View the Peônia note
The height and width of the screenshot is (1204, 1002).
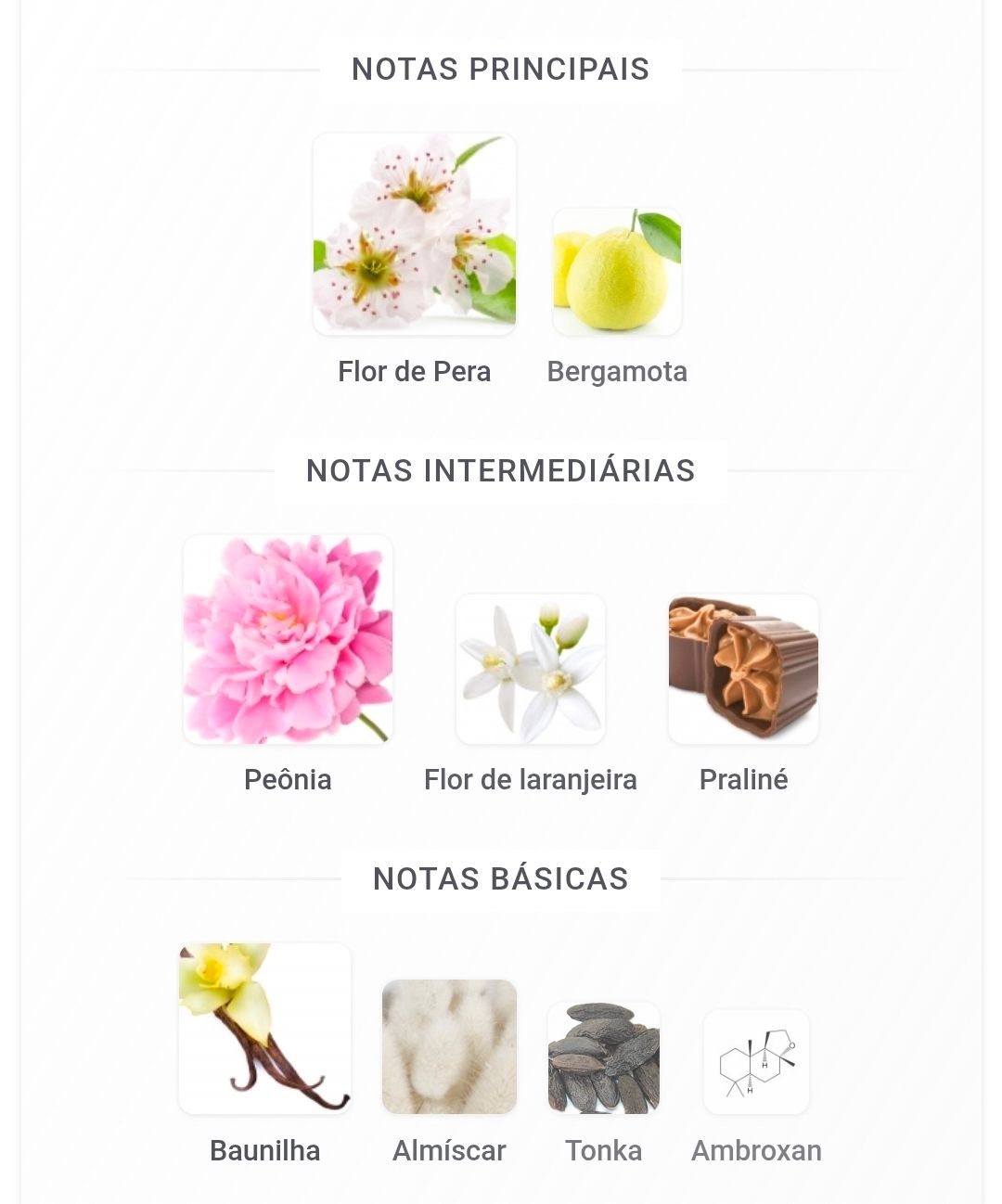pyautogui.click(x=288, y=639)
